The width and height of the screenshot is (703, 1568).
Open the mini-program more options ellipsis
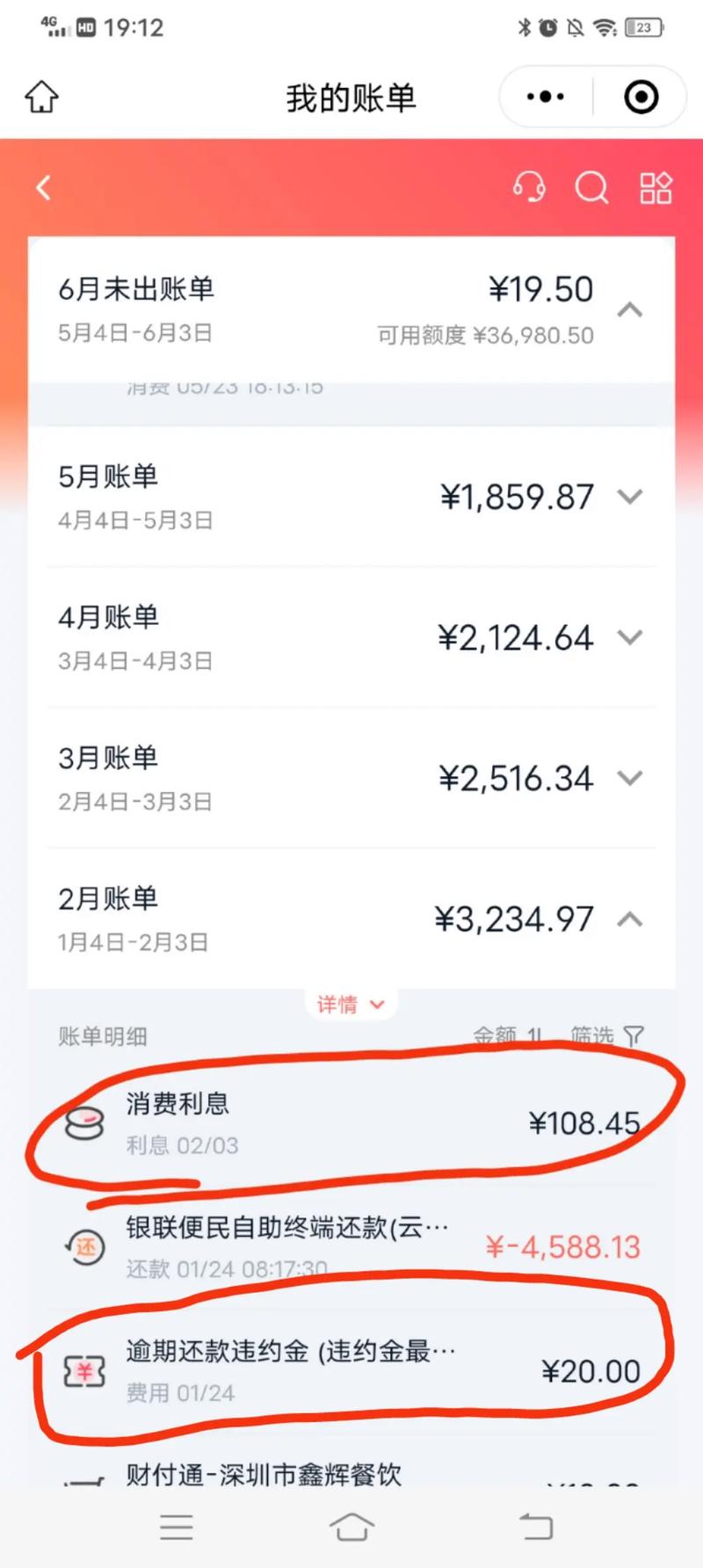point(544,97)
